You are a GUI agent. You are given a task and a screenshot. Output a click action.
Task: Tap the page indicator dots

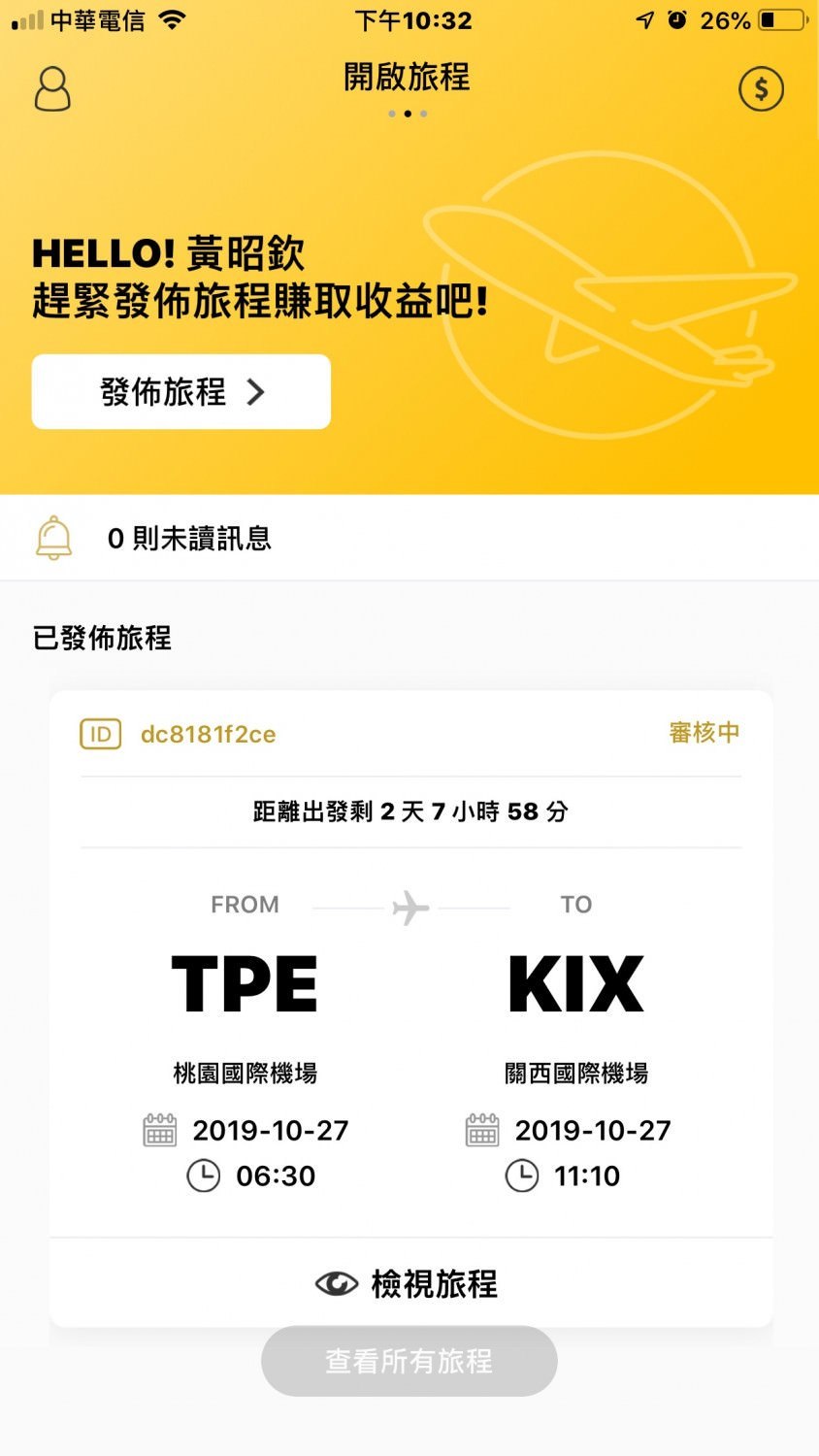click(x=408, y=114)
